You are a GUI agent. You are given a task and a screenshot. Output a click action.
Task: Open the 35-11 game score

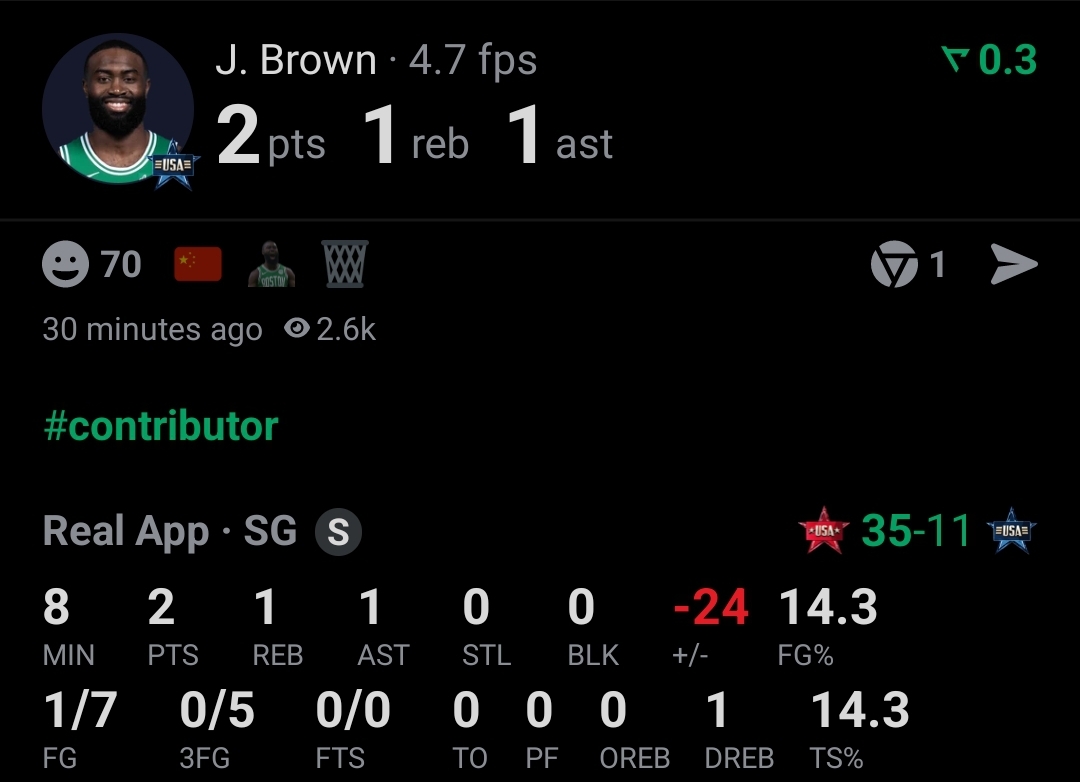coord(916,531)
